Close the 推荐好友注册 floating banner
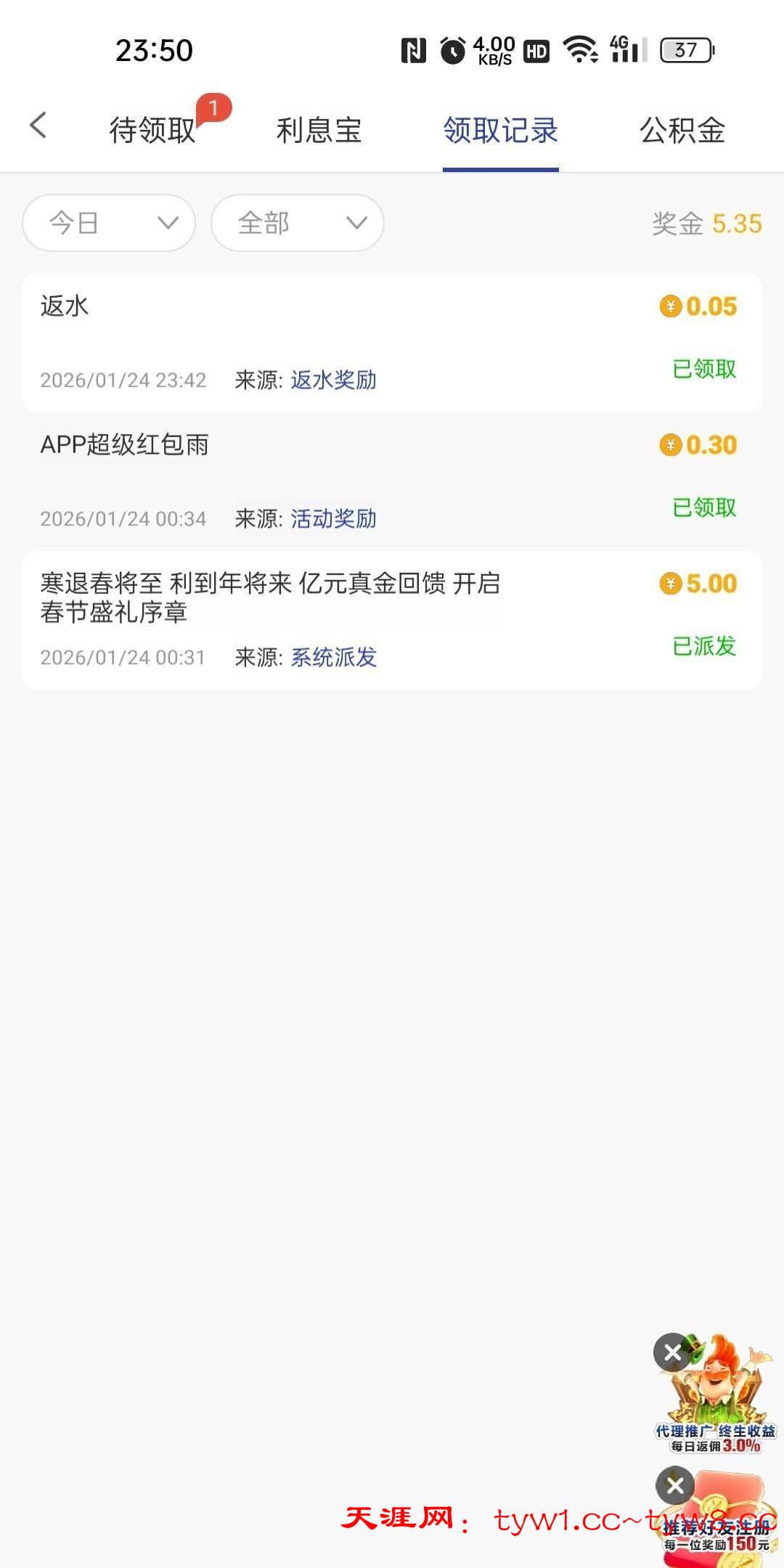This screenshot has width=784, height=1568. [674, 1485]
